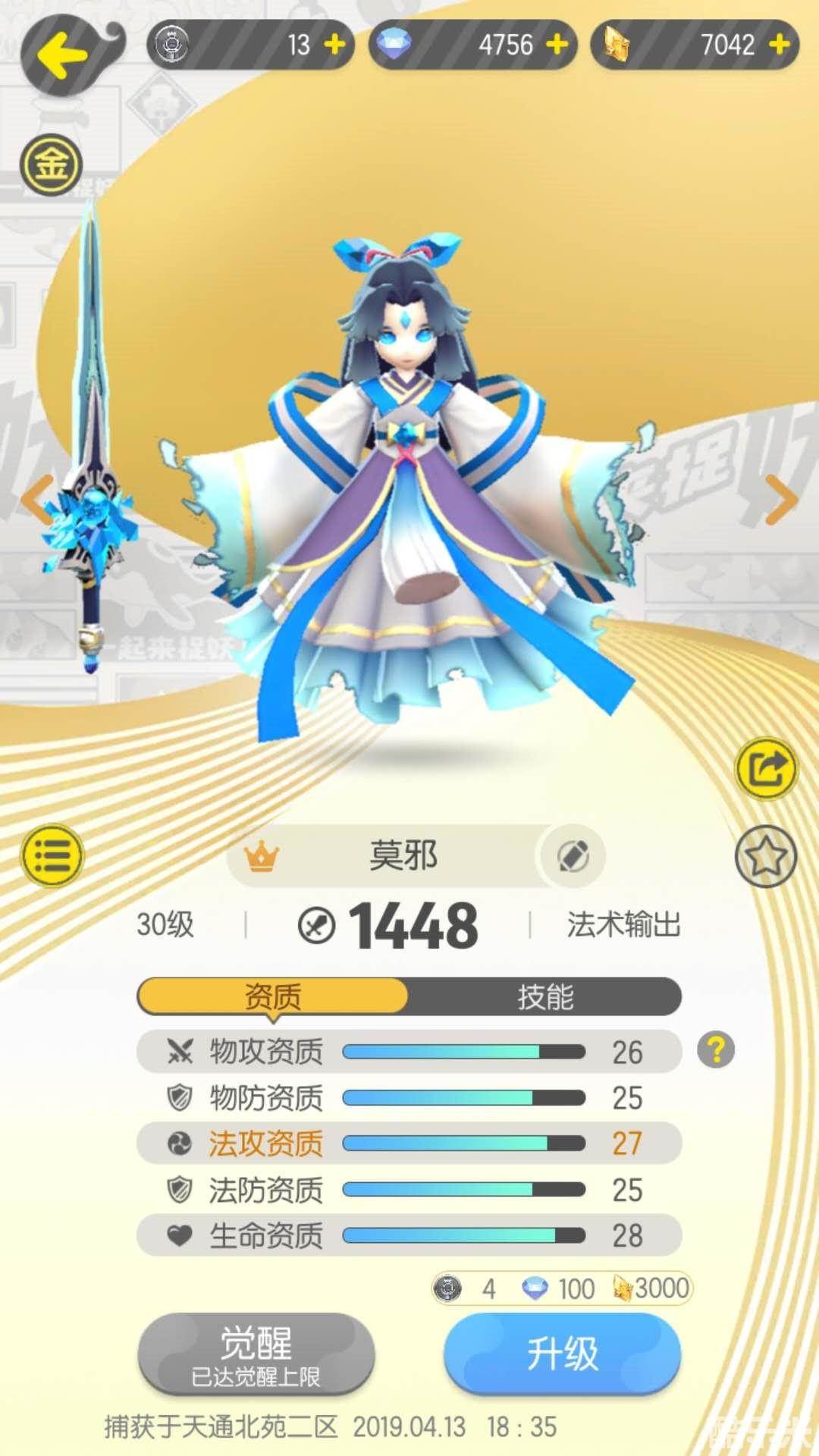Open the 金 element badge

pyautogui.click(x=51, y=165)
